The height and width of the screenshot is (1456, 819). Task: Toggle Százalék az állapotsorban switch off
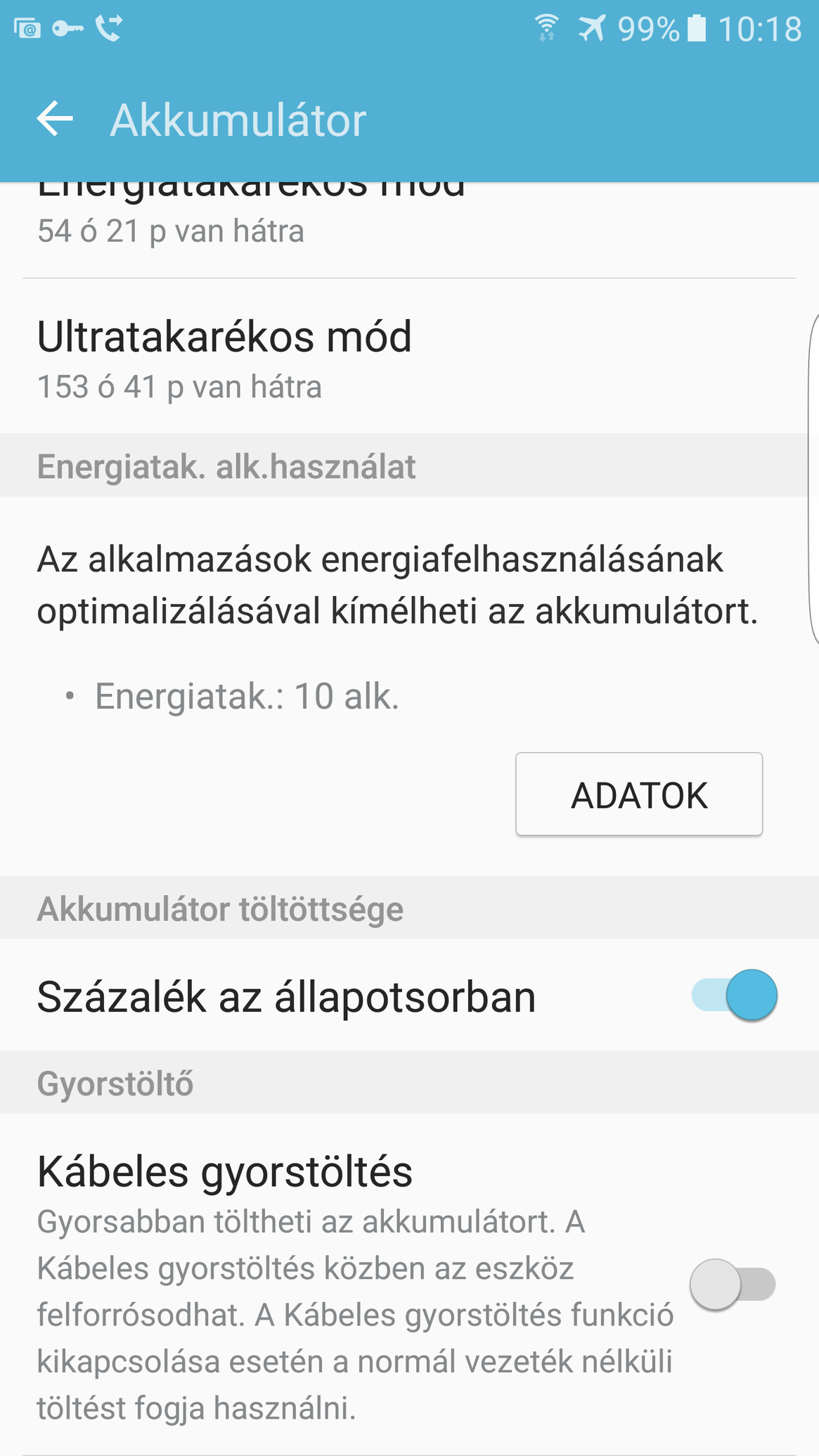pyautogui.click(x=734, y=995)
